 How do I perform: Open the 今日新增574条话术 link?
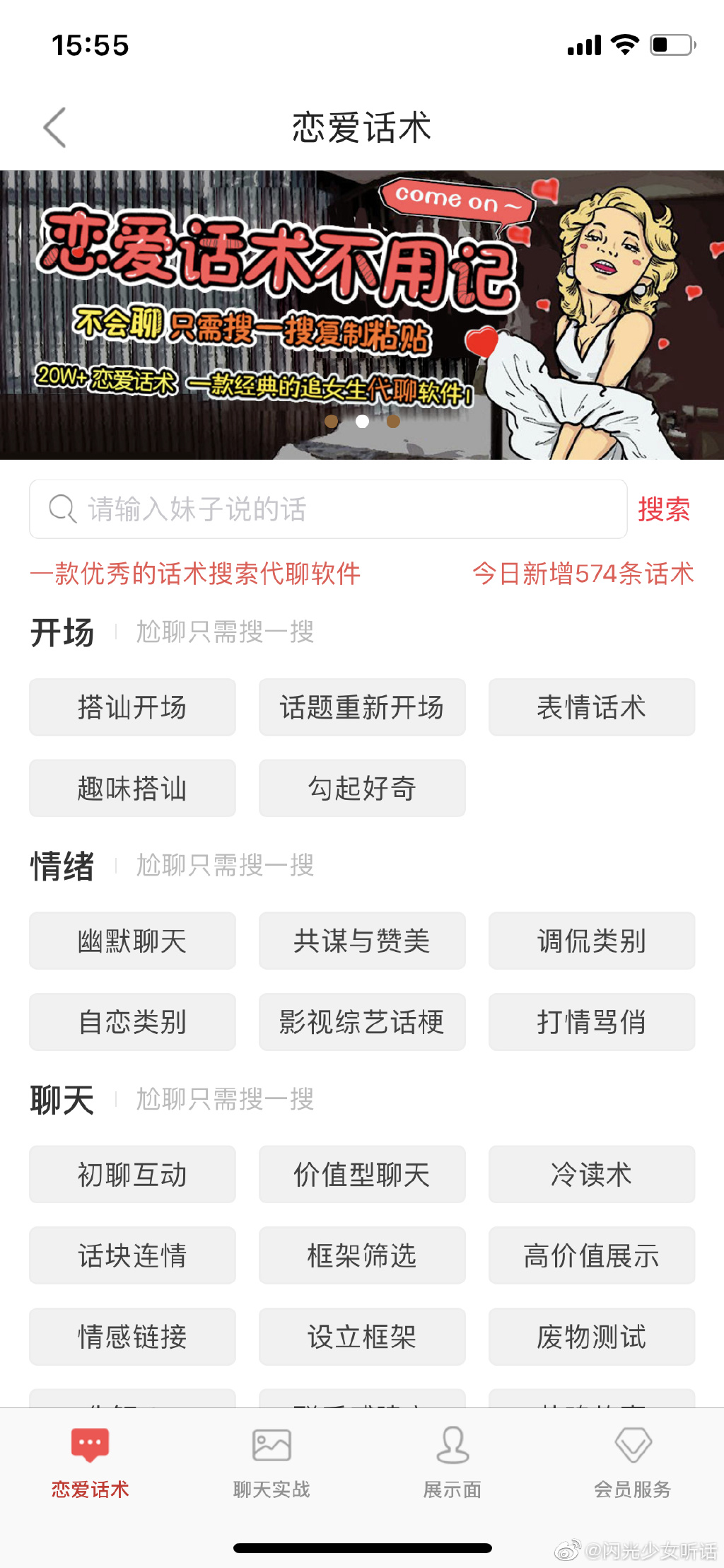585,575
